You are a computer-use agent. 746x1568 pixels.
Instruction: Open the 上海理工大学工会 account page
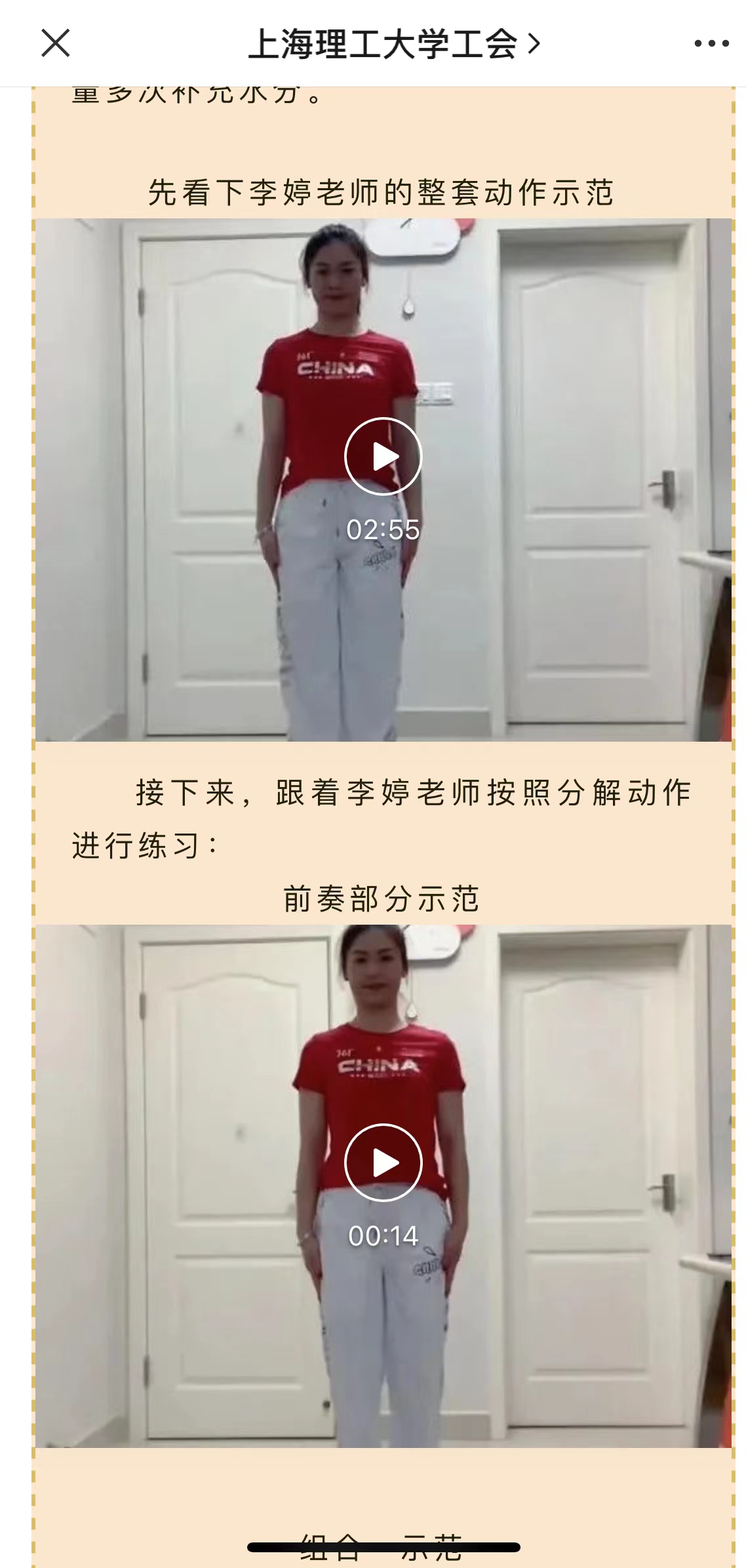tap(393, 44)
